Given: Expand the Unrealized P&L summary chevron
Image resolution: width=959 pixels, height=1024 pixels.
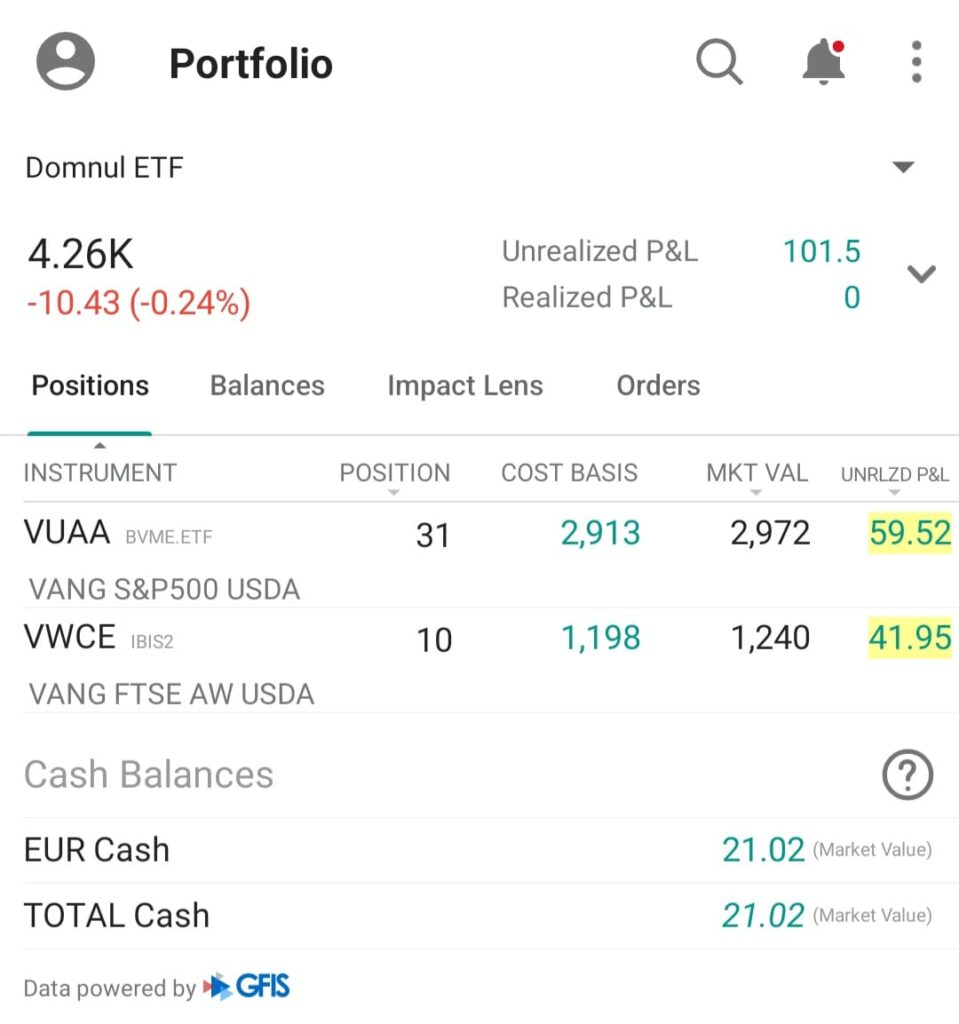Looking at the screenshot, I should (920, 274).
